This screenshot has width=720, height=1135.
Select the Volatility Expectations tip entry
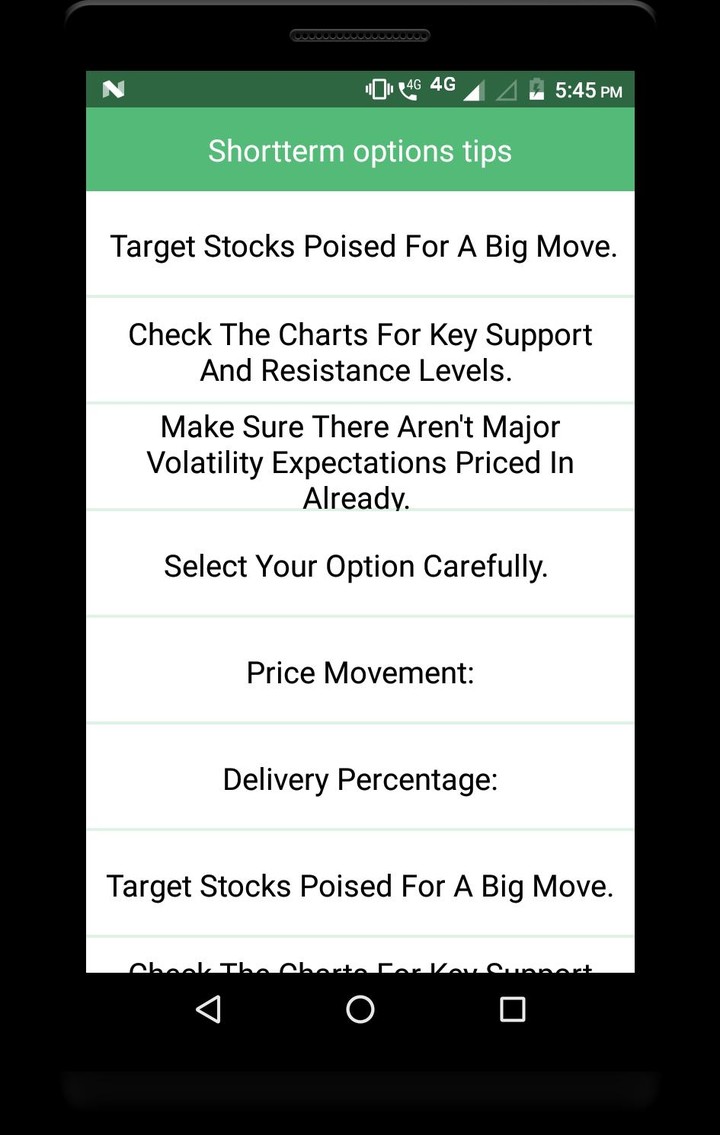tap(360, 462)
